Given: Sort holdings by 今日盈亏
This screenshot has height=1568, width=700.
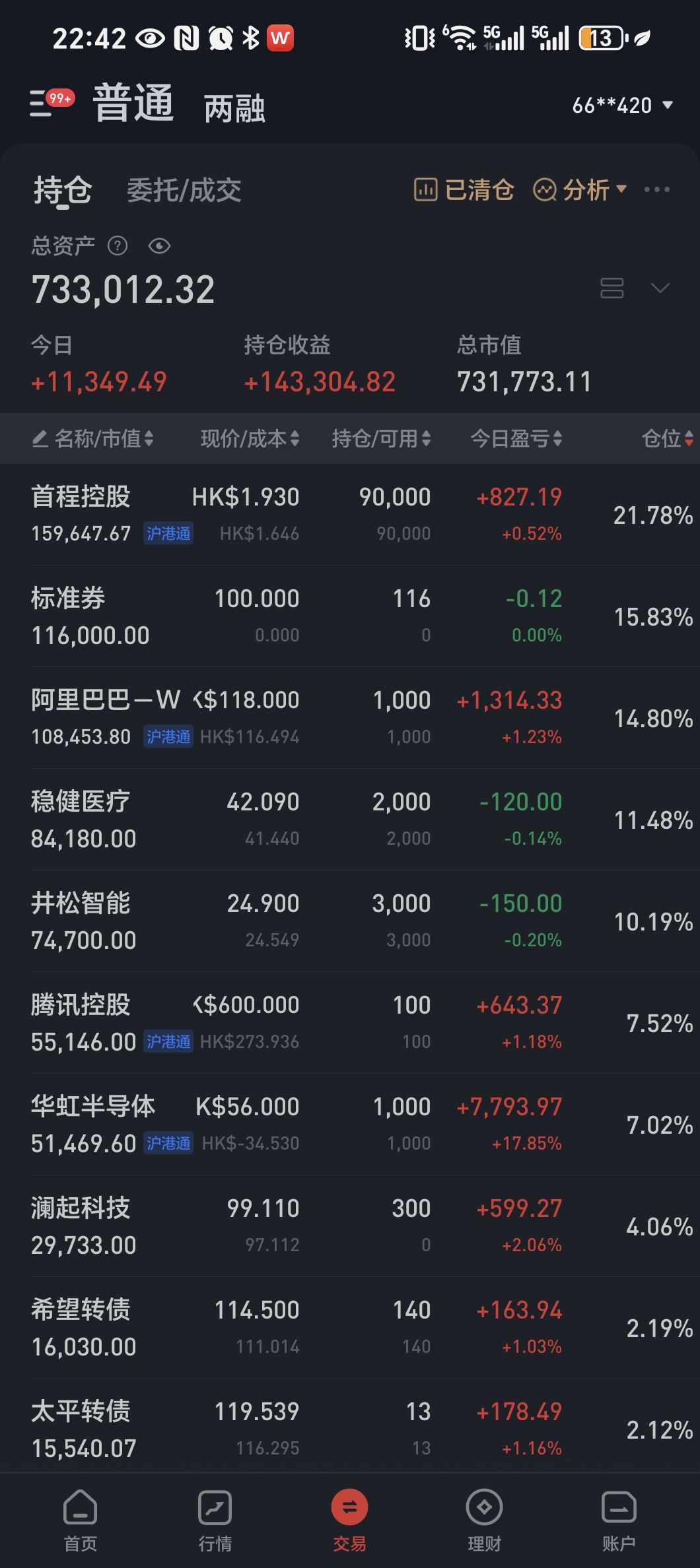Looking at the screenshot, I should (516, 438).
